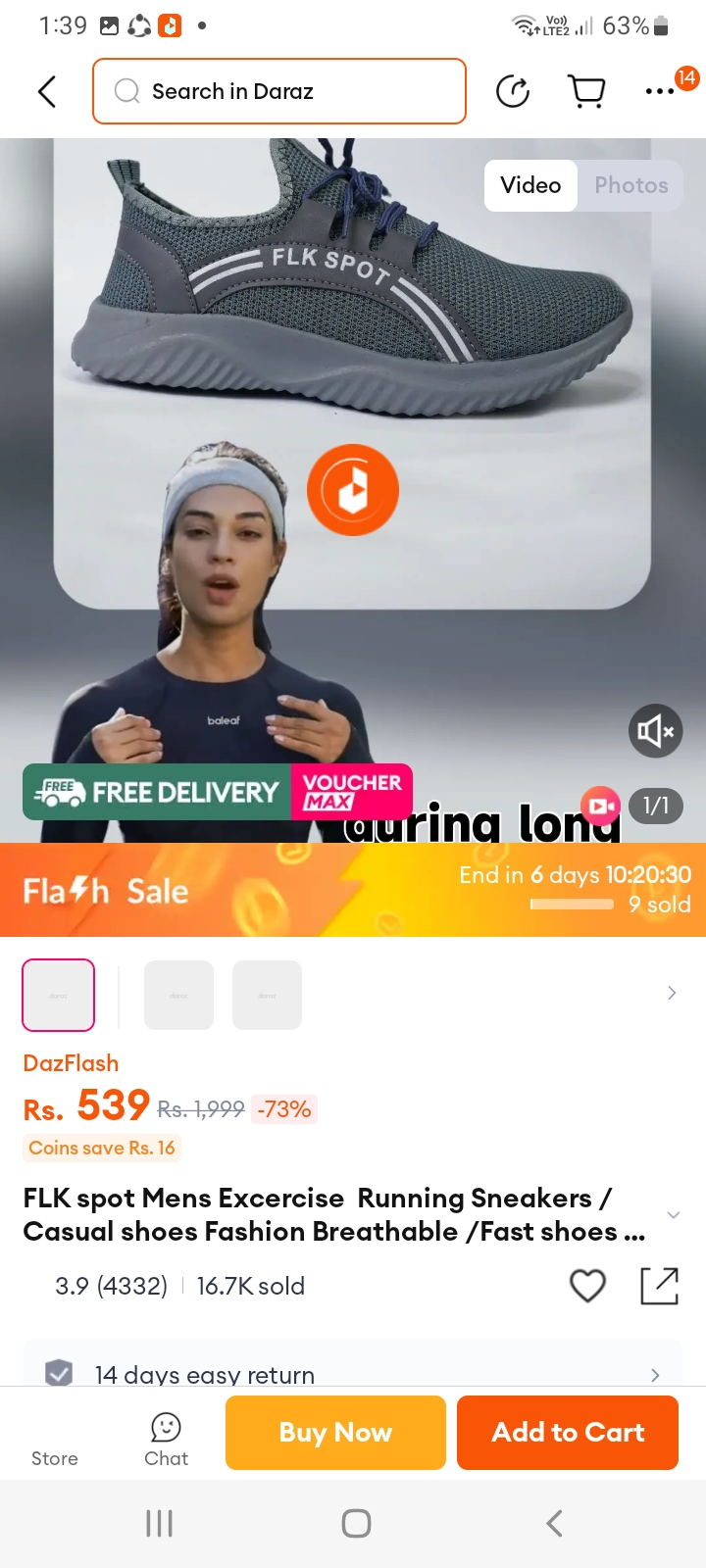Tap the Search in Daraz field
Screen dimensions: 706x1568
click(279, 91)
